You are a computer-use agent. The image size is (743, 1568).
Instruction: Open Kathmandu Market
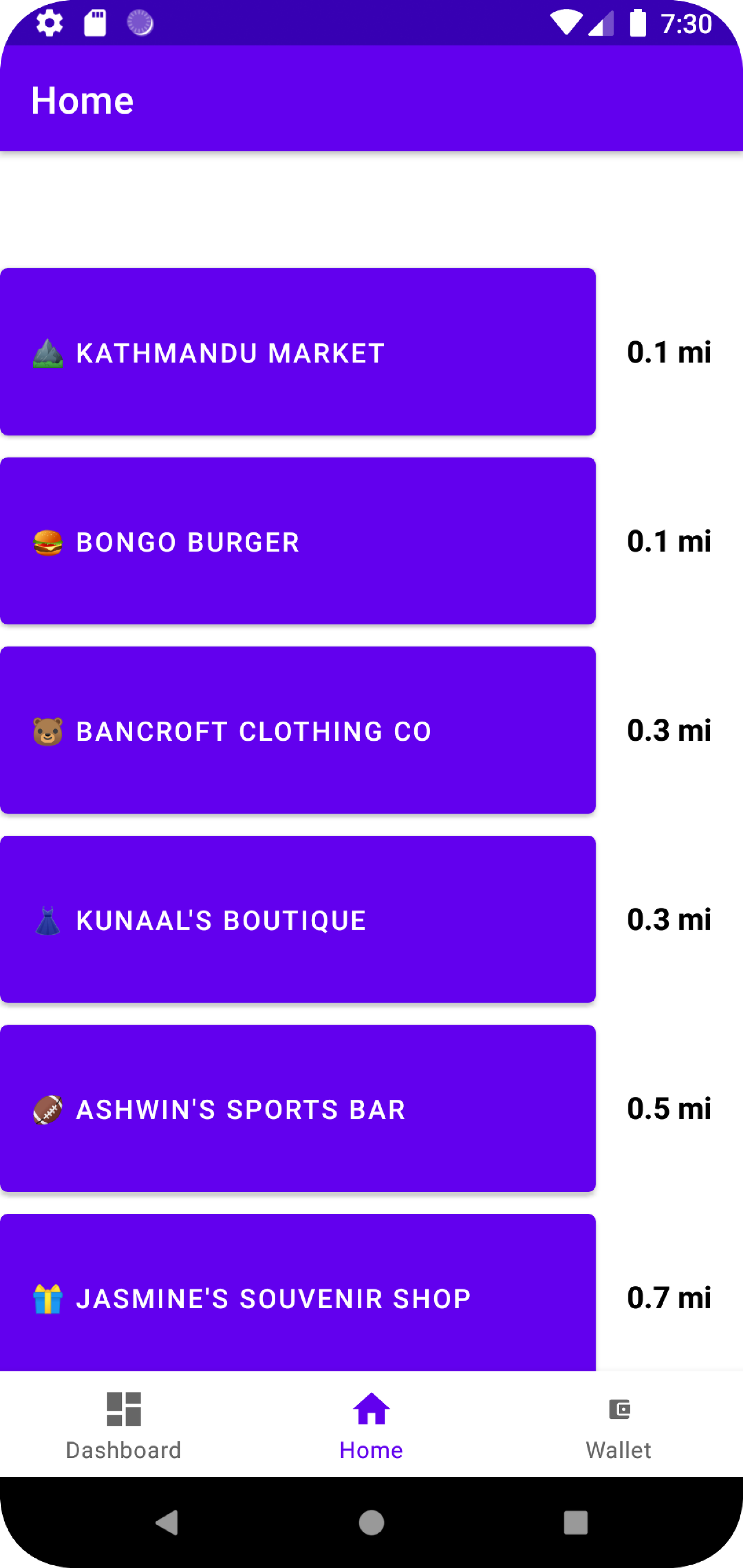pyautogui.click(x=297, y=352)
